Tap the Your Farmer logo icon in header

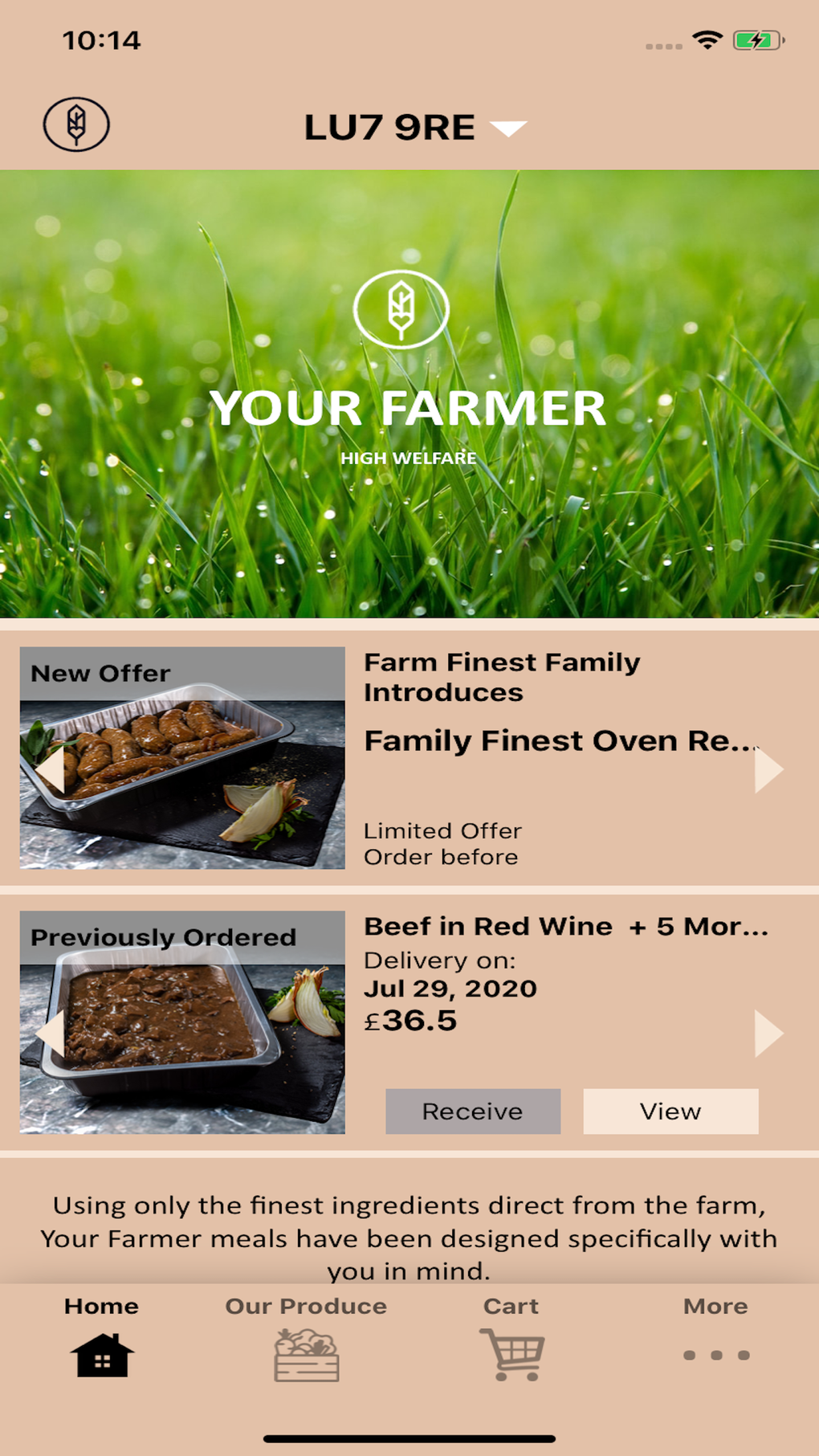coord(76,124)
